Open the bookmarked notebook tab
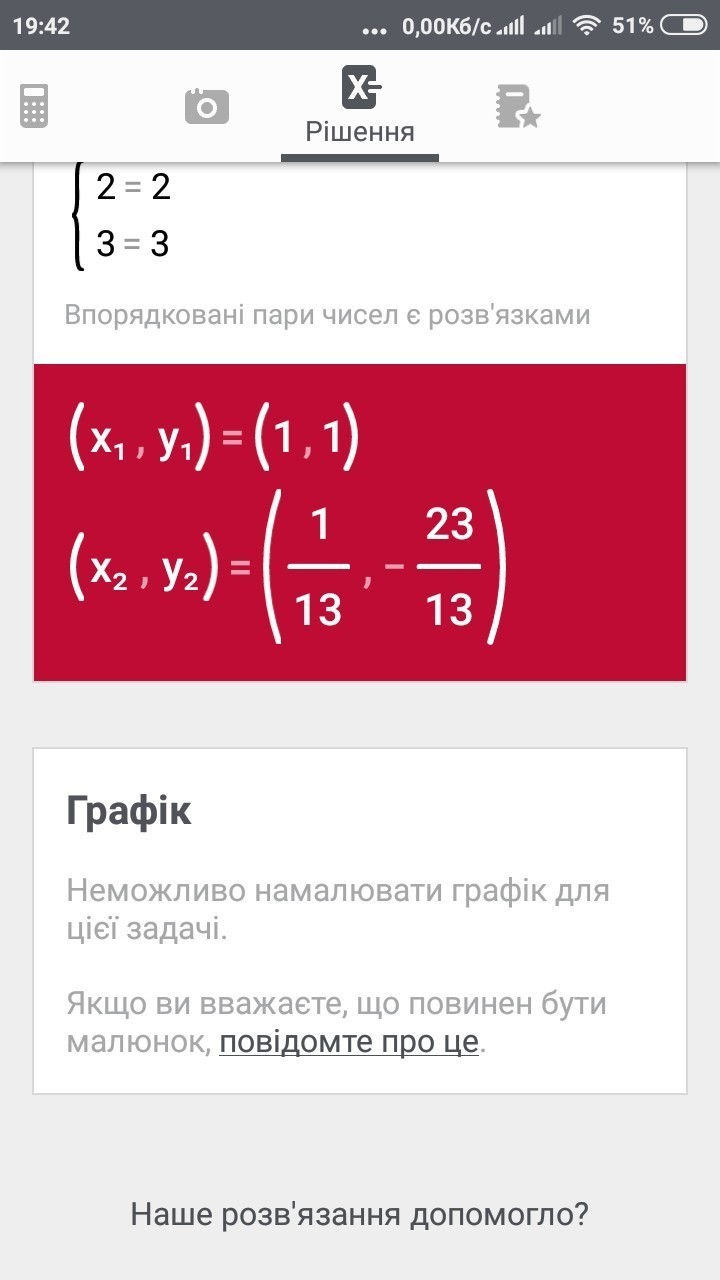The image size is (720, 1280). 517,106
